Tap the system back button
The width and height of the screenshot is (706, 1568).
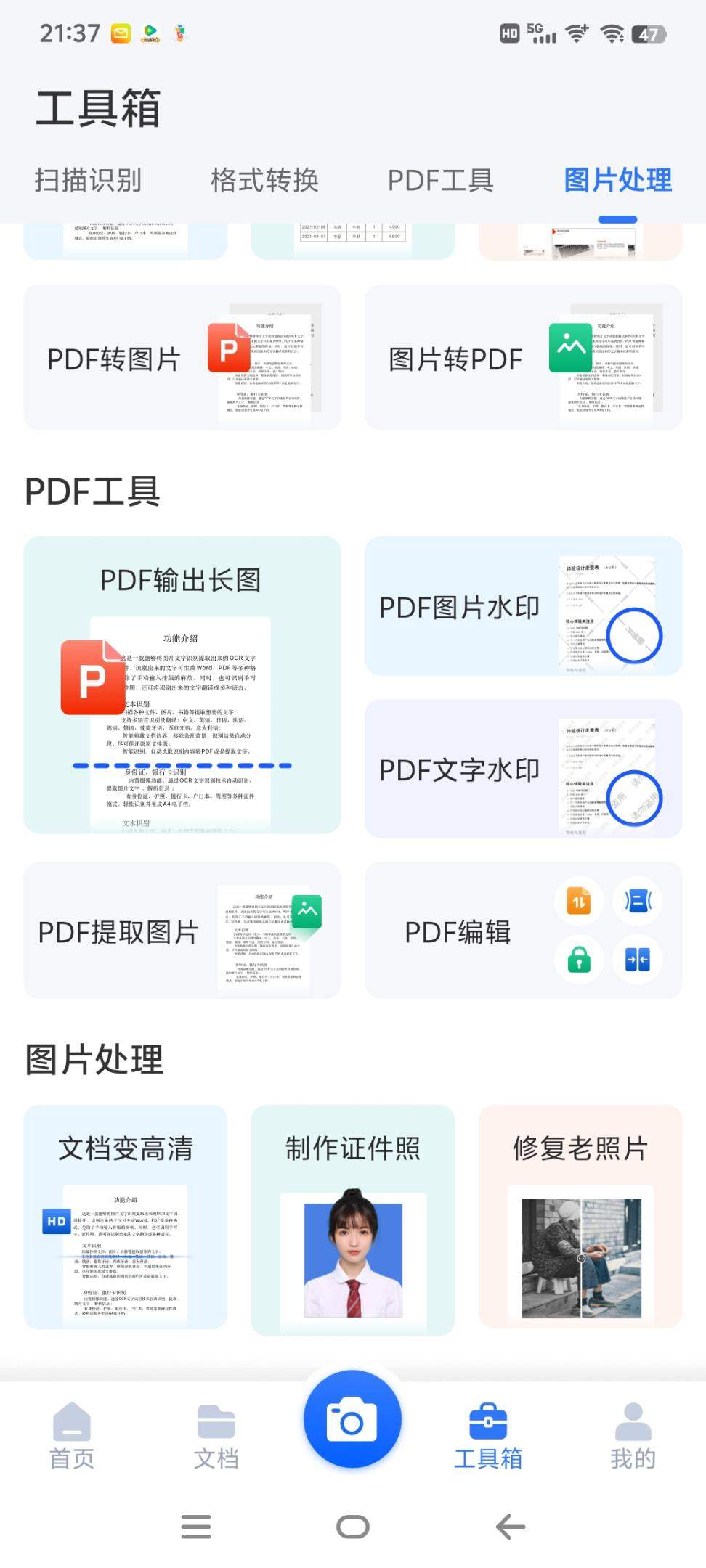coord(510,1527)
